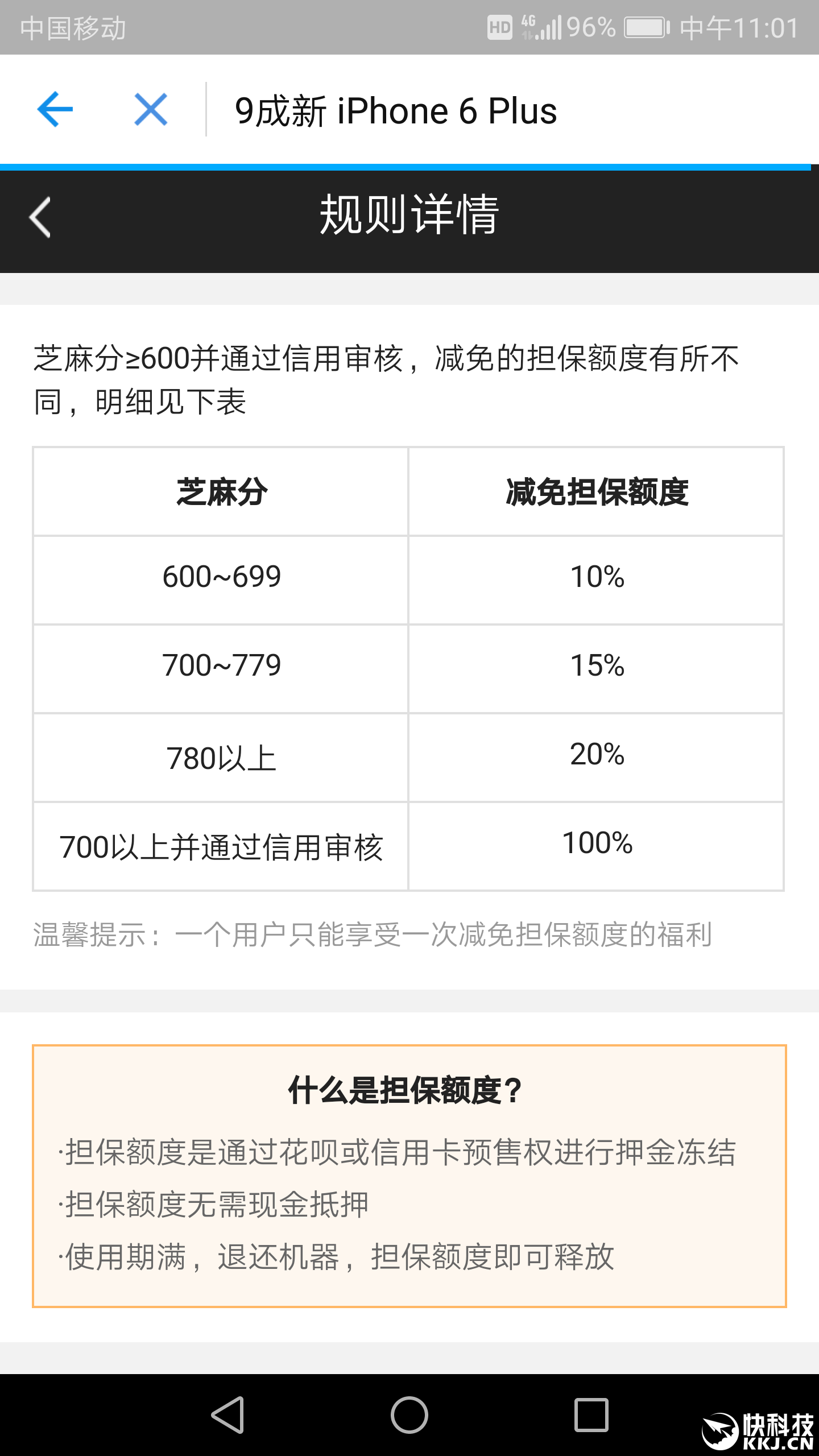Open the recent apps view
819x1456 pixels.
591,1414
